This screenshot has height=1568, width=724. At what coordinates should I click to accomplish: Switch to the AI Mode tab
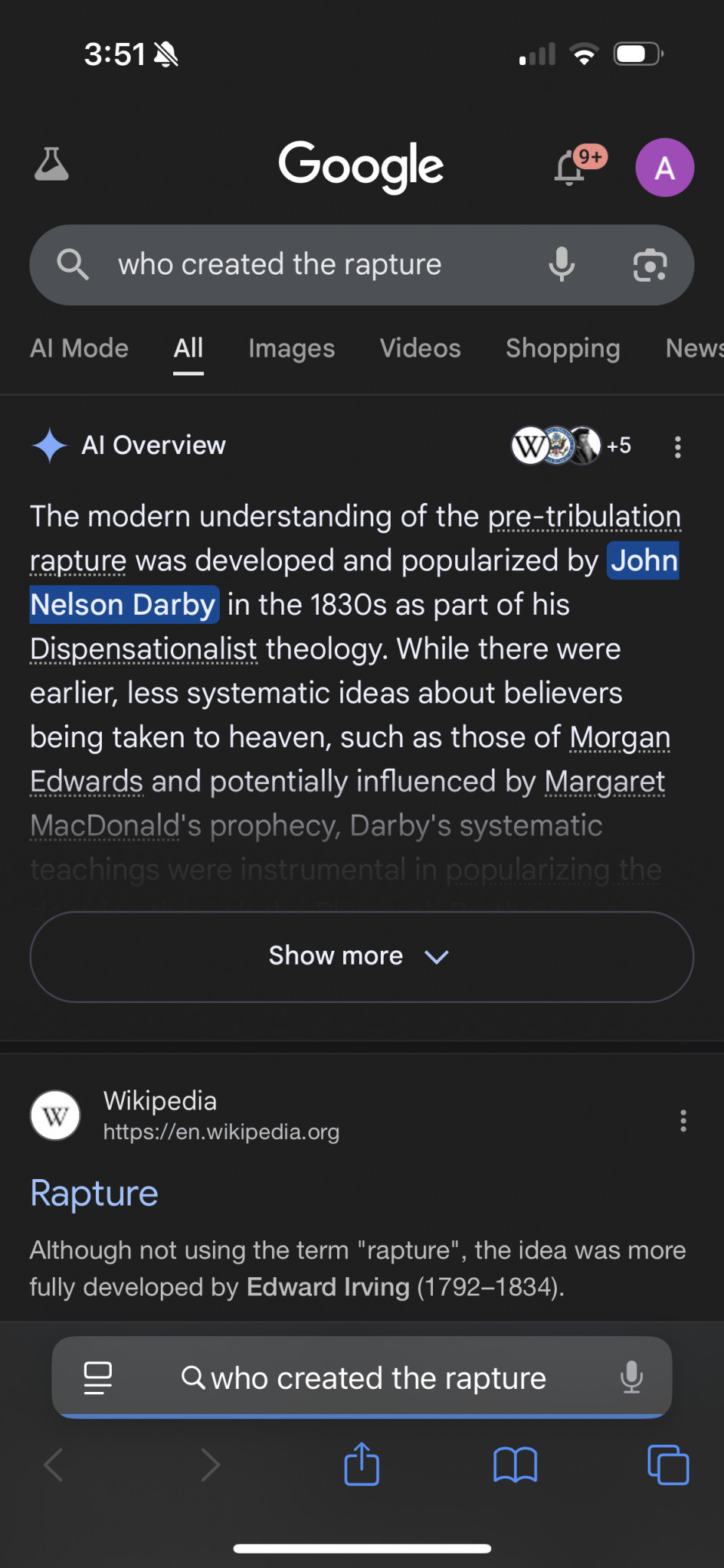pyautogui.click(x=79, y=348)
